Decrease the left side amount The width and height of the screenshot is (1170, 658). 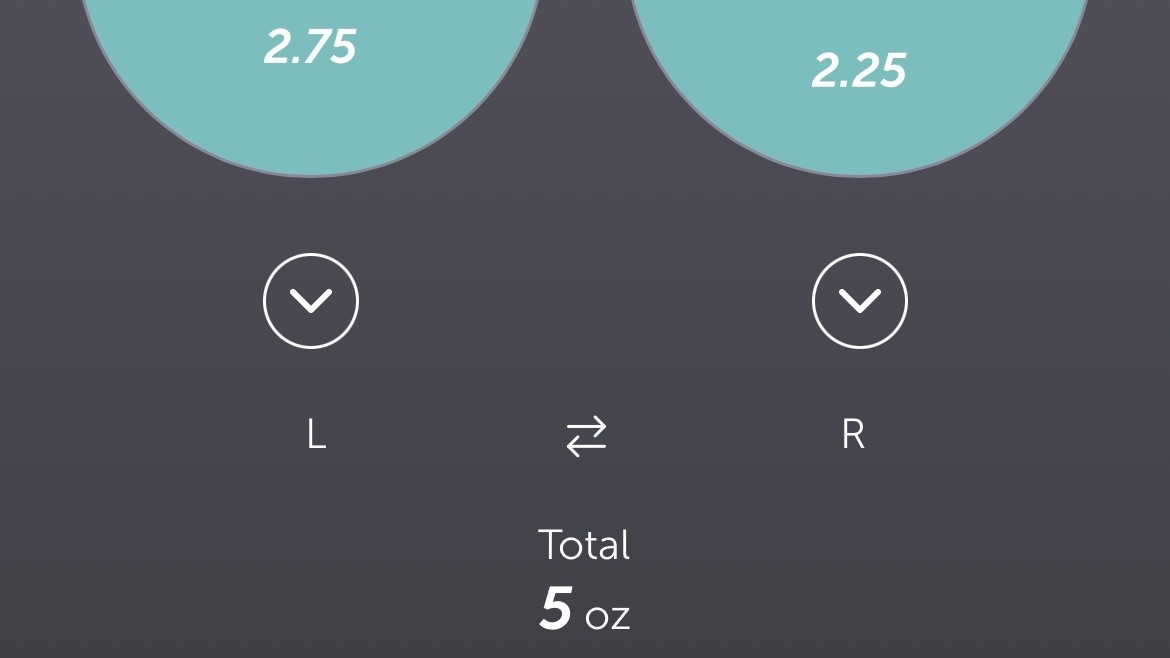(311, 301)
